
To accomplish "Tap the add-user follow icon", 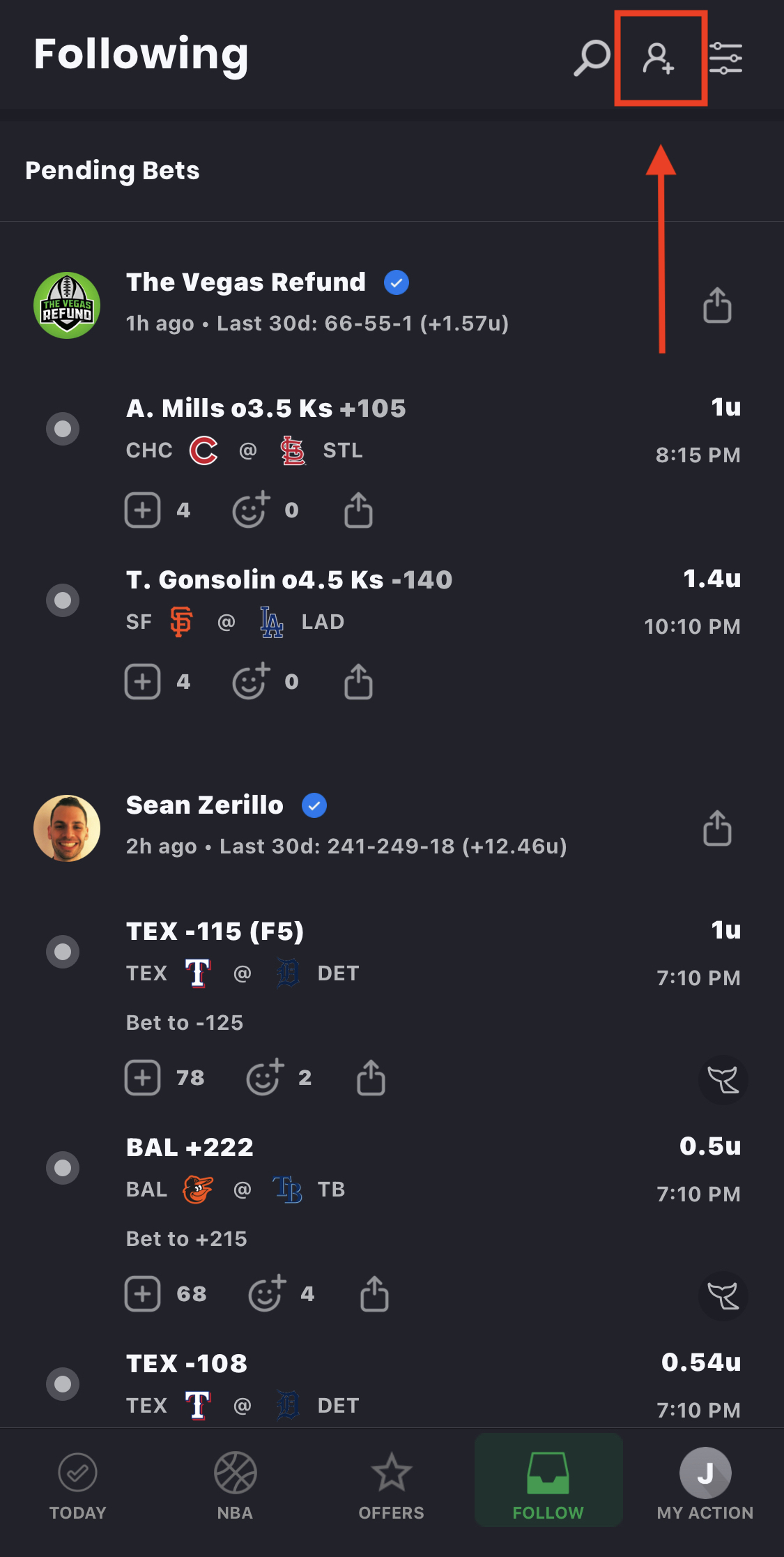I will coord(659,58).
